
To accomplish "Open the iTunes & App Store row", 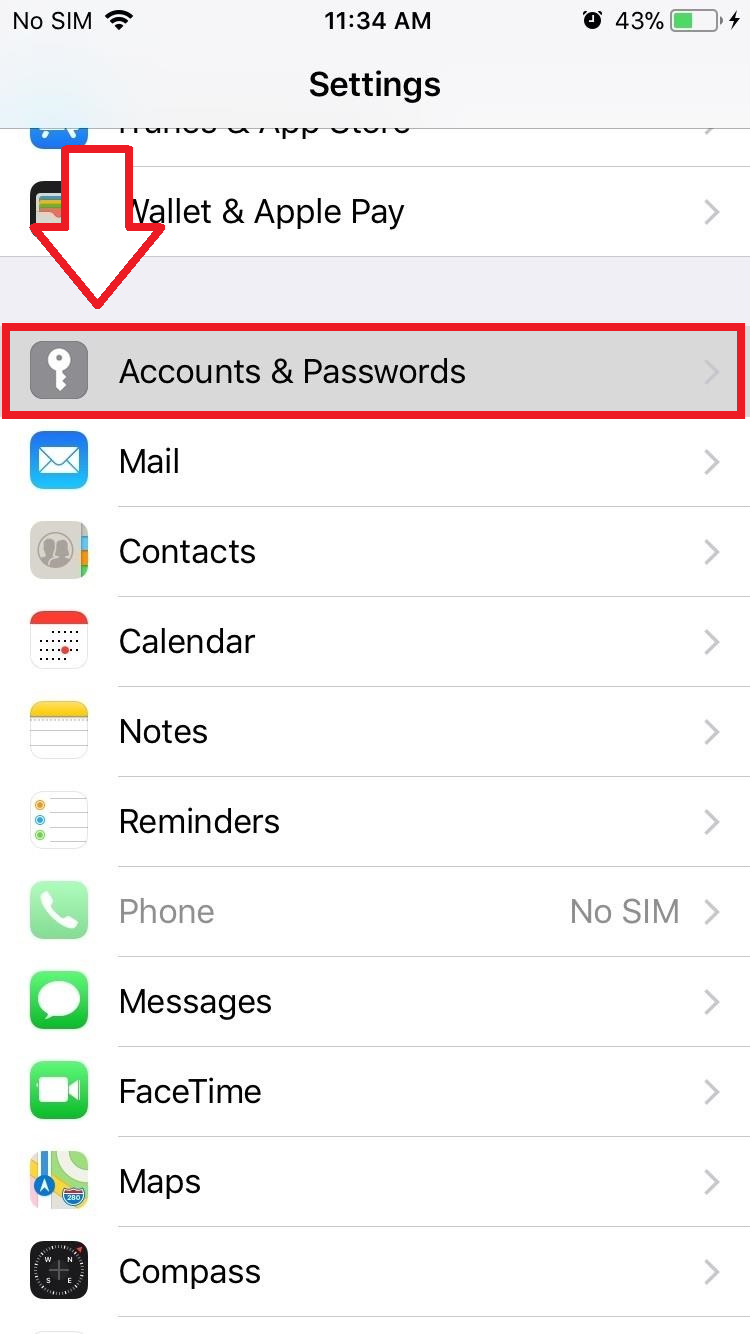I will (x=375, y=147).
